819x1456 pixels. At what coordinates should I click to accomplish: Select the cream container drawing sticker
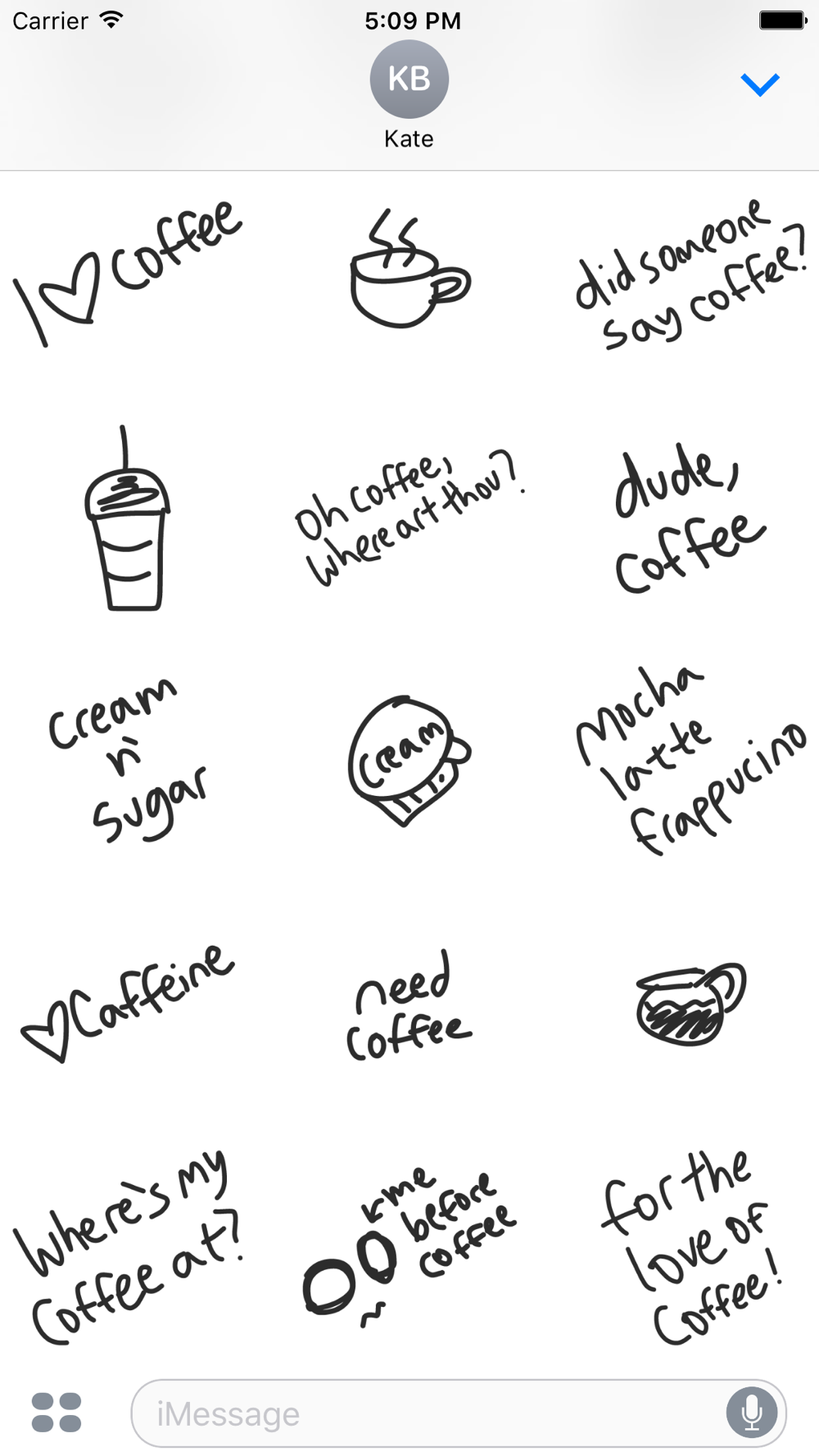[x=409, y=761]
